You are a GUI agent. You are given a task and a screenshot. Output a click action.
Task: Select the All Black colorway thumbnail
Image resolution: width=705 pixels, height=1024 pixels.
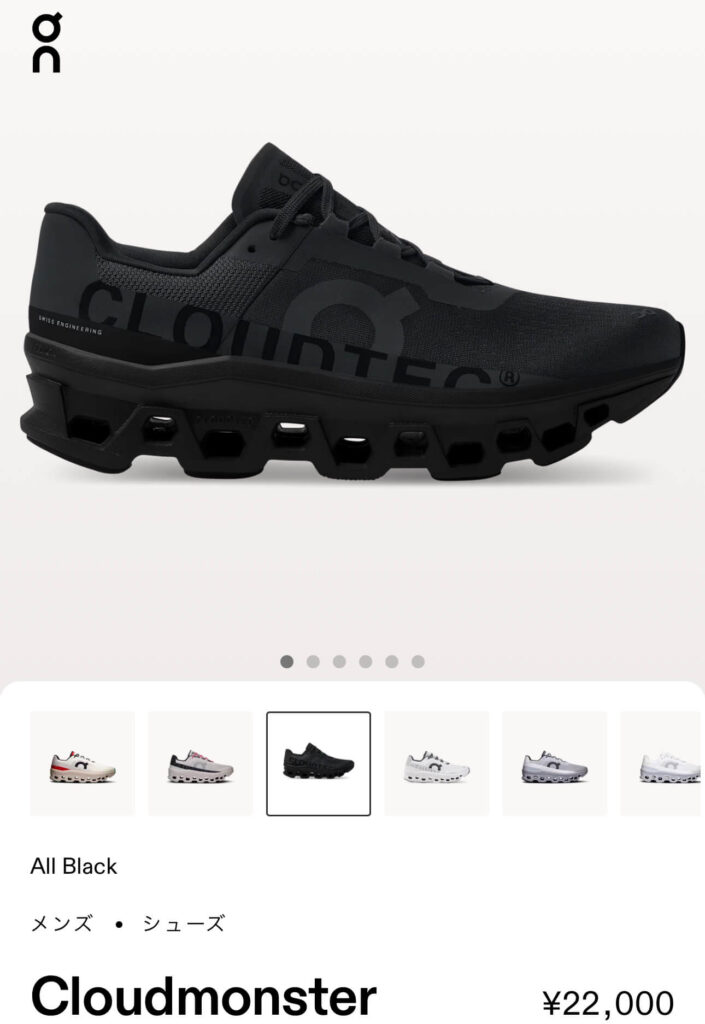coord(318,763)
